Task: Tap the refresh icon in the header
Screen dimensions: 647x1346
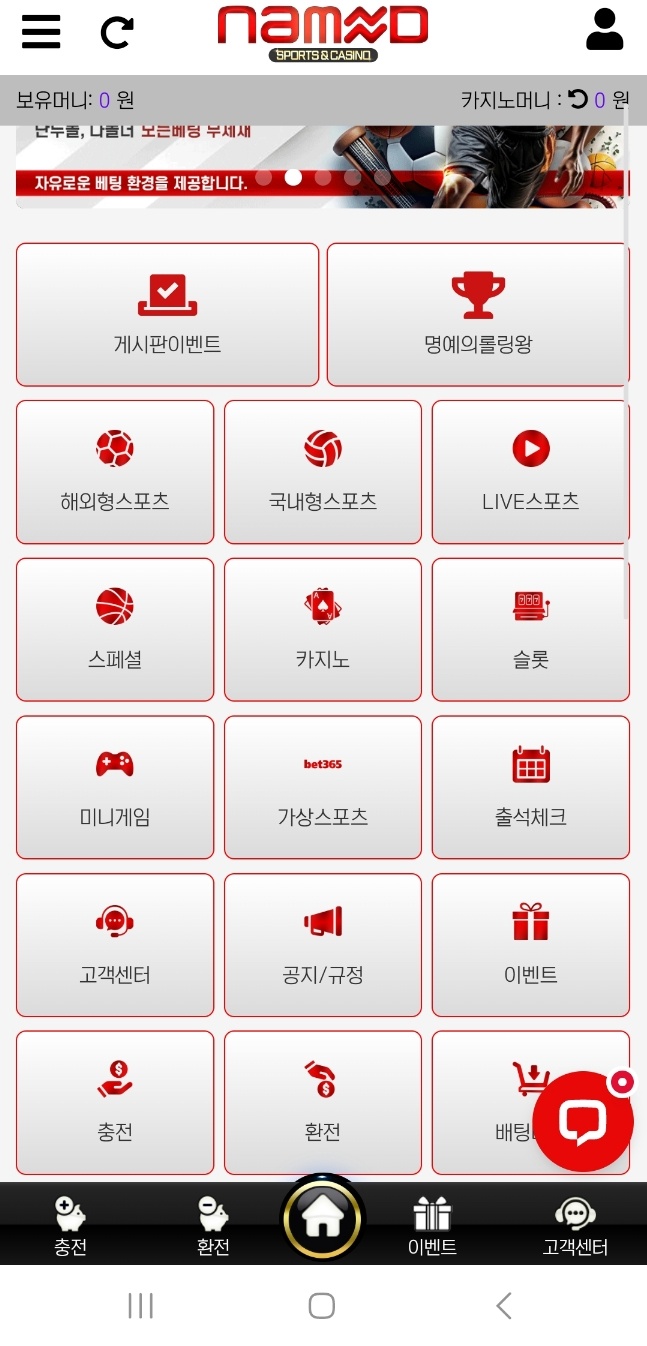Action: (x=117, y=33)
